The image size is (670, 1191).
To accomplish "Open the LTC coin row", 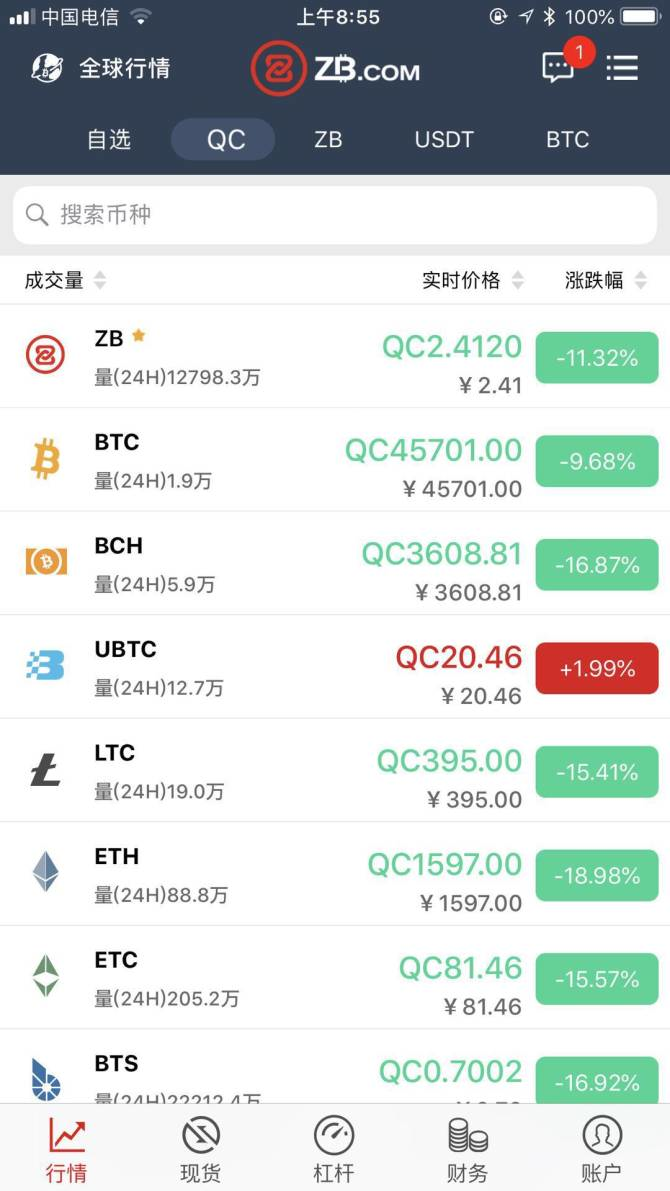I will (335, 770).
